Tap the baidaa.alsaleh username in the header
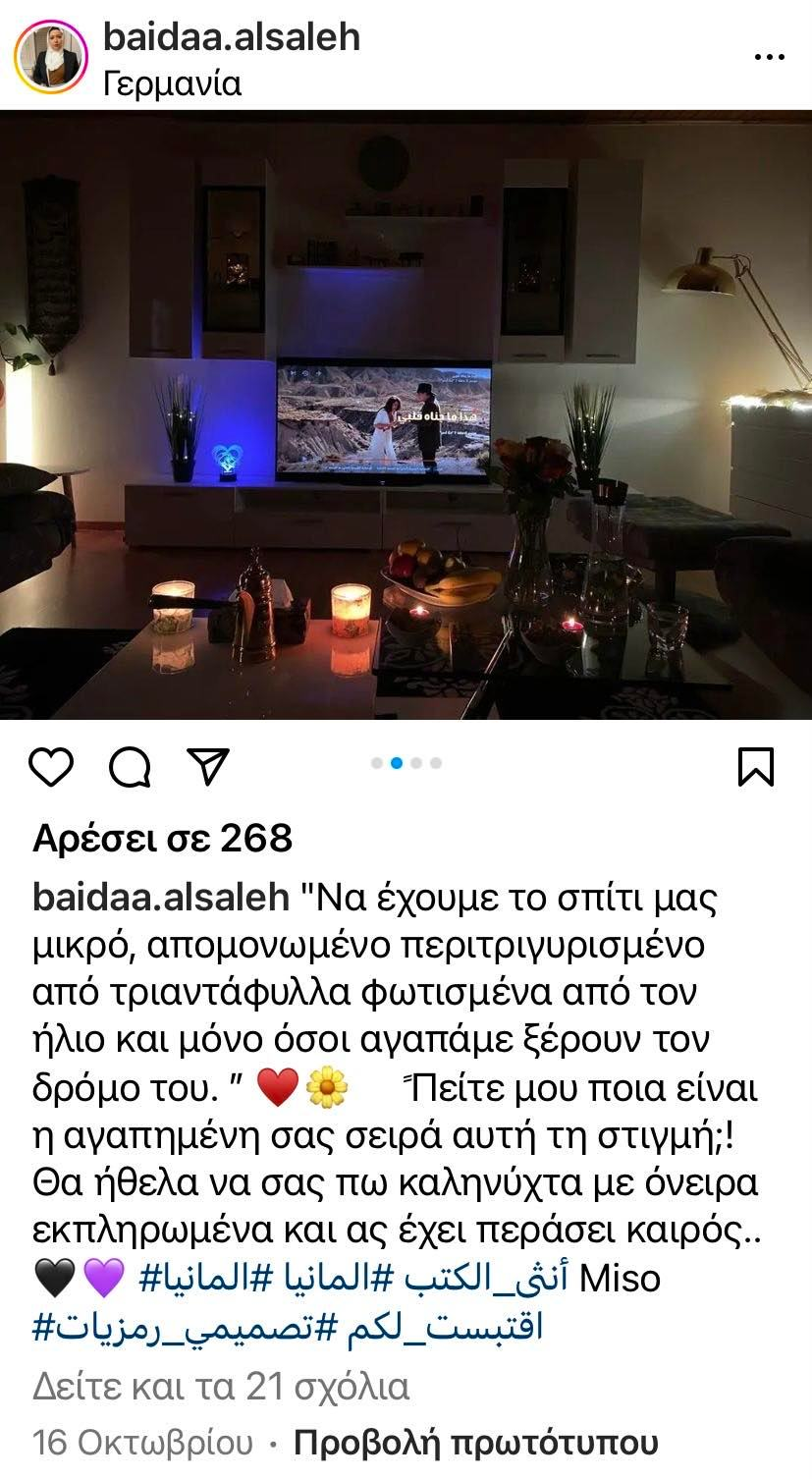This screenshot has height=1479, width=812. 232,37
